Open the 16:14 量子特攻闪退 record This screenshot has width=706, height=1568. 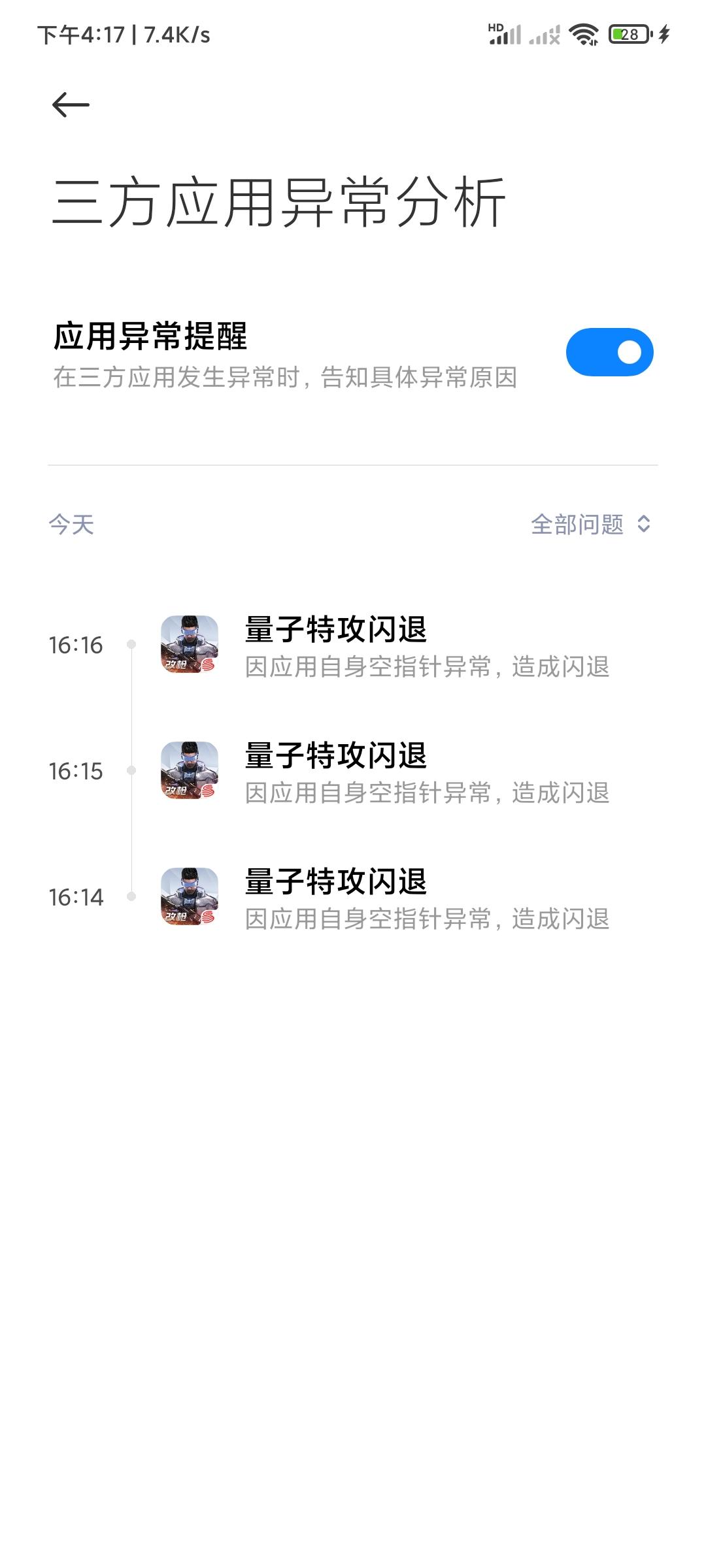click(392, 898)
